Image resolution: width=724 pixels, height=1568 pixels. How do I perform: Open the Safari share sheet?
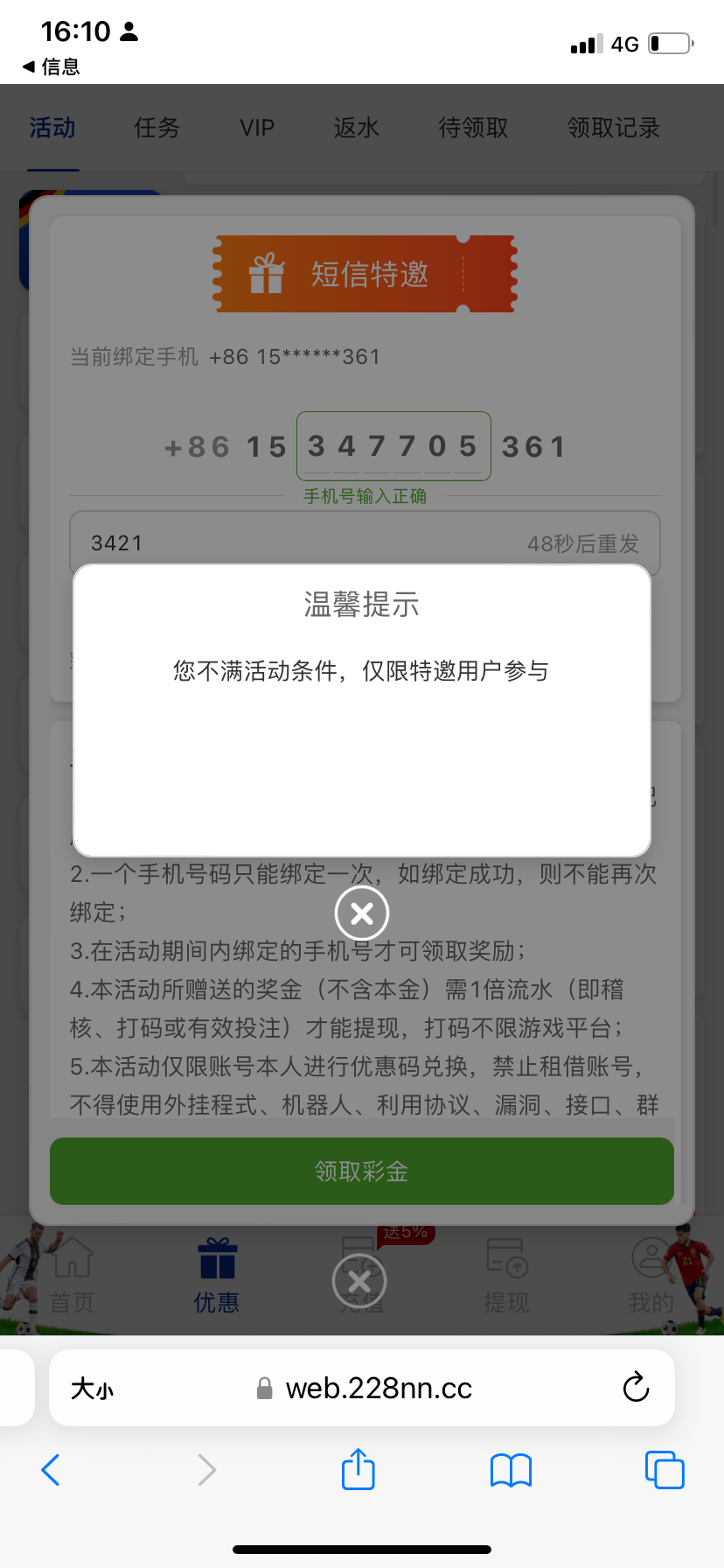point(358,1469)
